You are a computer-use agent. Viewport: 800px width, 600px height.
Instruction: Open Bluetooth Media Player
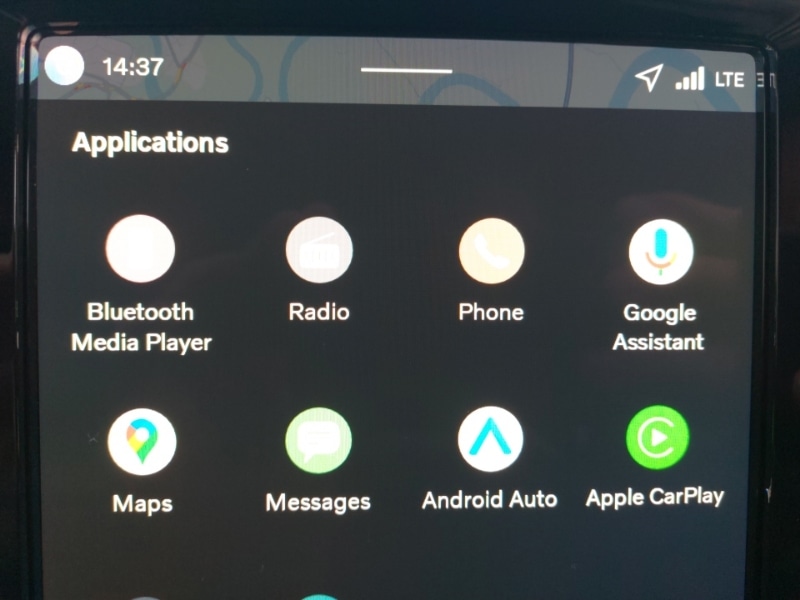pos(140,250)
